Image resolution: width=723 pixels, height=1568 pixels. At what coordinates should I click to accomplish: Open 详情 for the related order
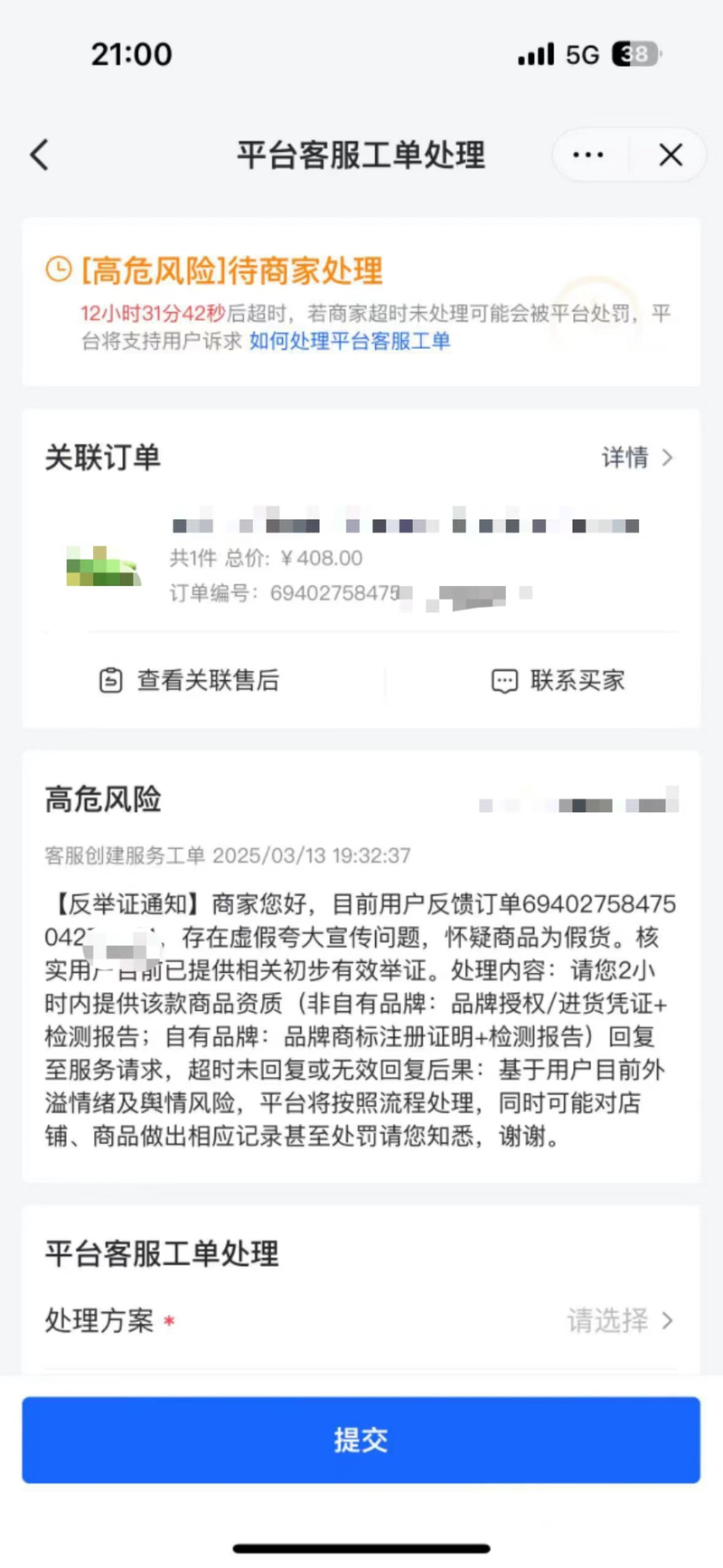(x=636, y=458)
